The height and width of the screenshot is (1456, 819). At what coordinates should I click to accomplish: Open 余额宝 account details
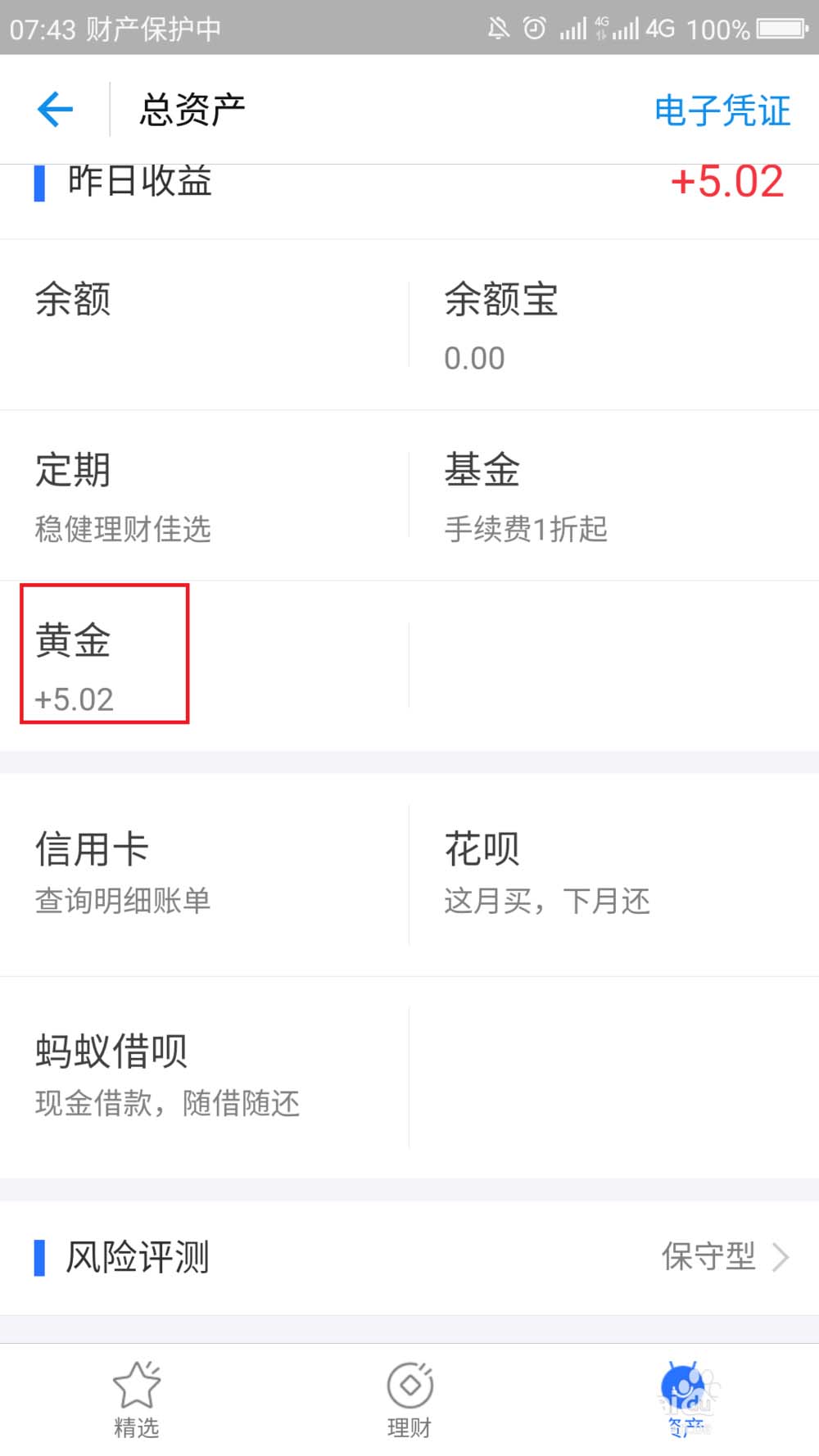[614, 326]
